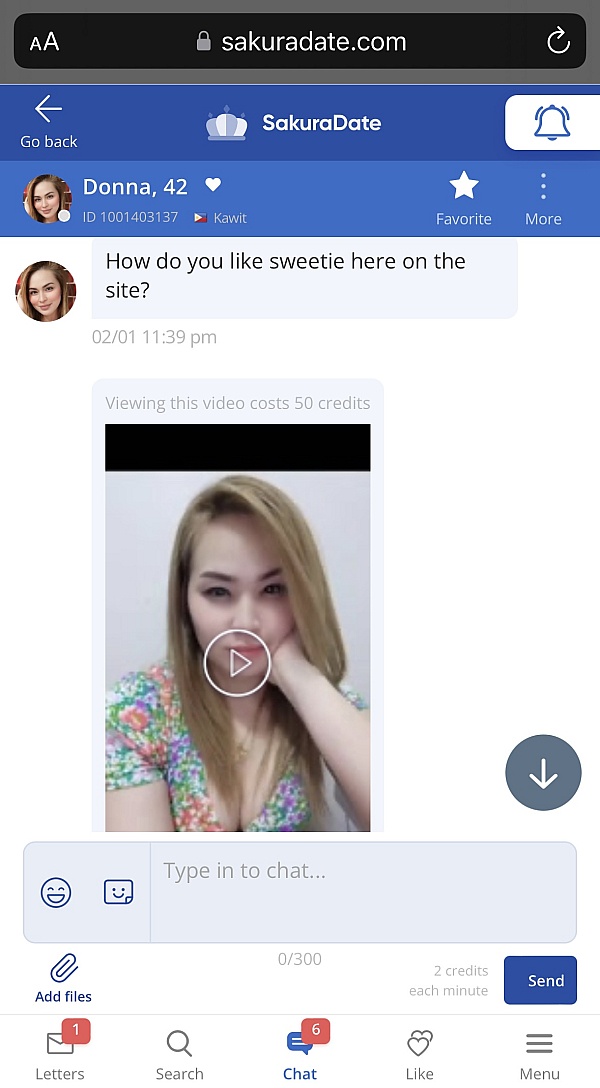This screenshot has height=1088, width=600.
Task: Add Donna to Favorites
Action: [463, 197]
